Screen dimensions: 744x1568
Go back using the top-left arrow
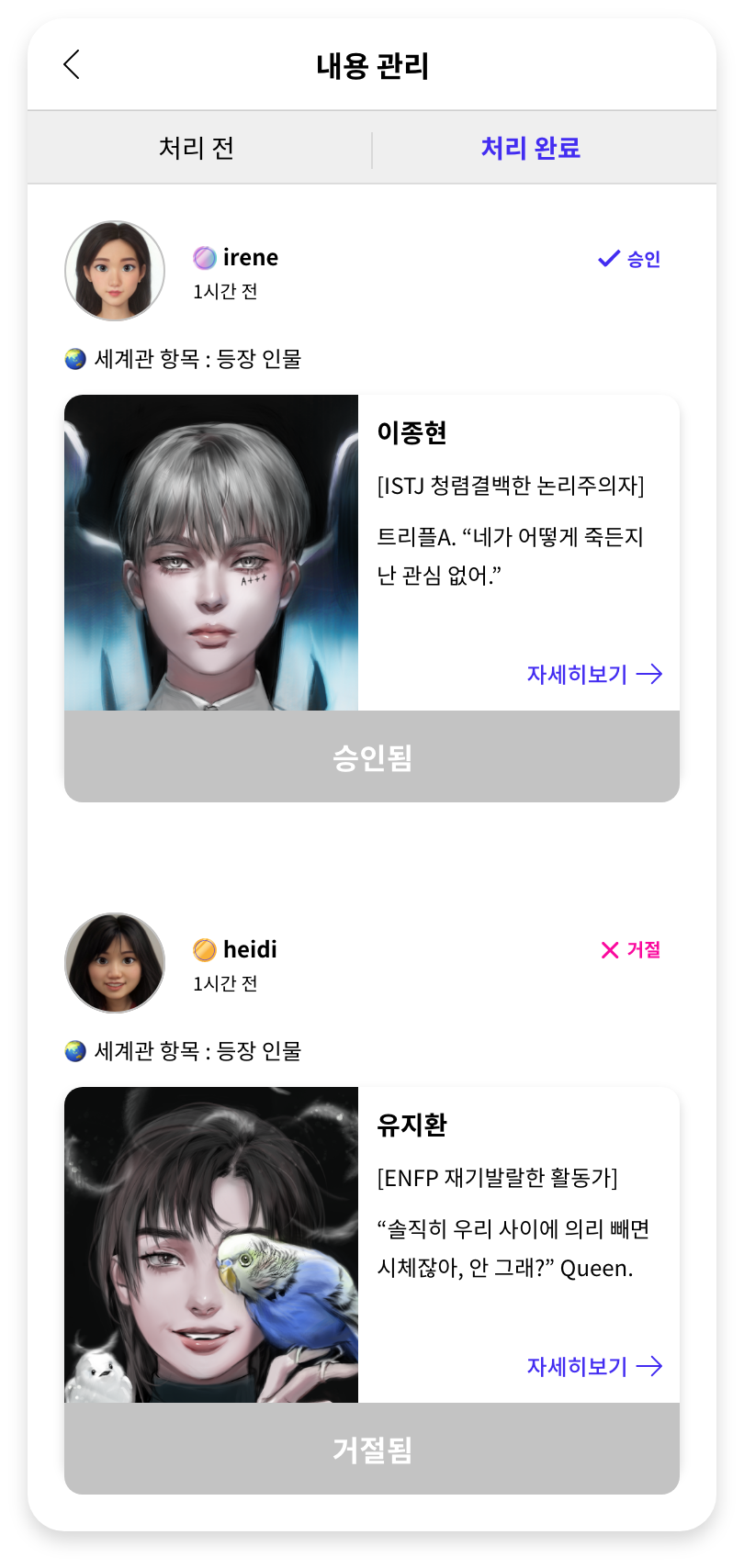pos(72,64)
